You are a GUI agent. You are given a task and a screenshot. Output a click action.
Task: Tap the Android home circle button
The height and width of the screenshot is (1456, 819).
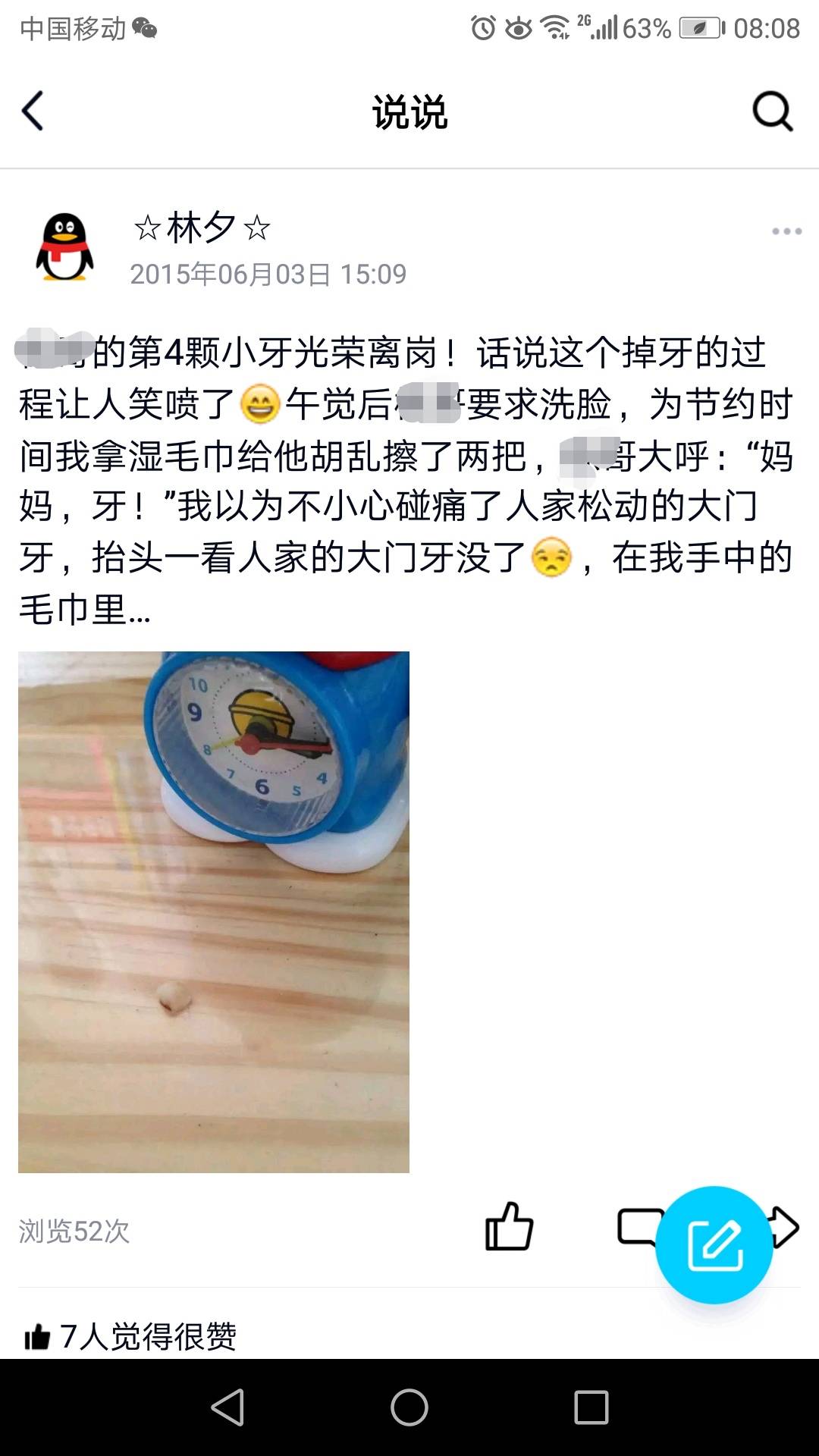409,1407
